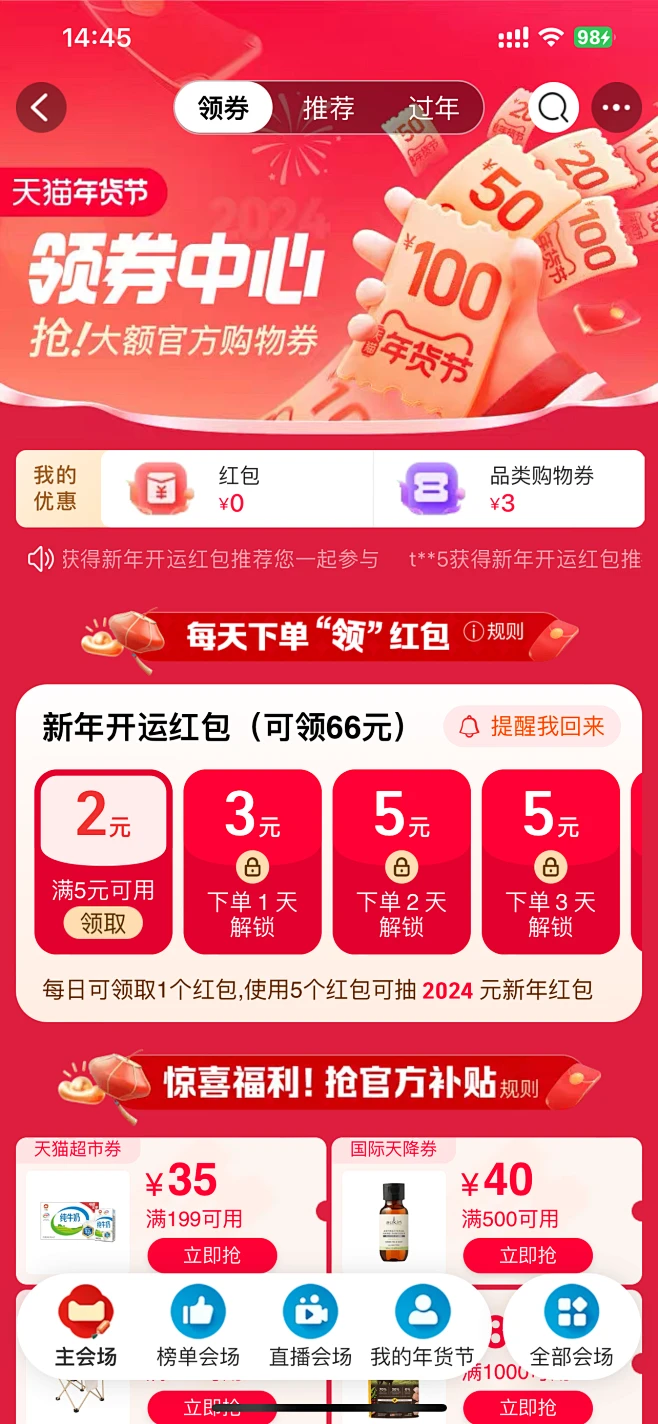
Task: Open 红包 balance in 我的优惠
Action: pyautogui.click(x=237, y=489)
